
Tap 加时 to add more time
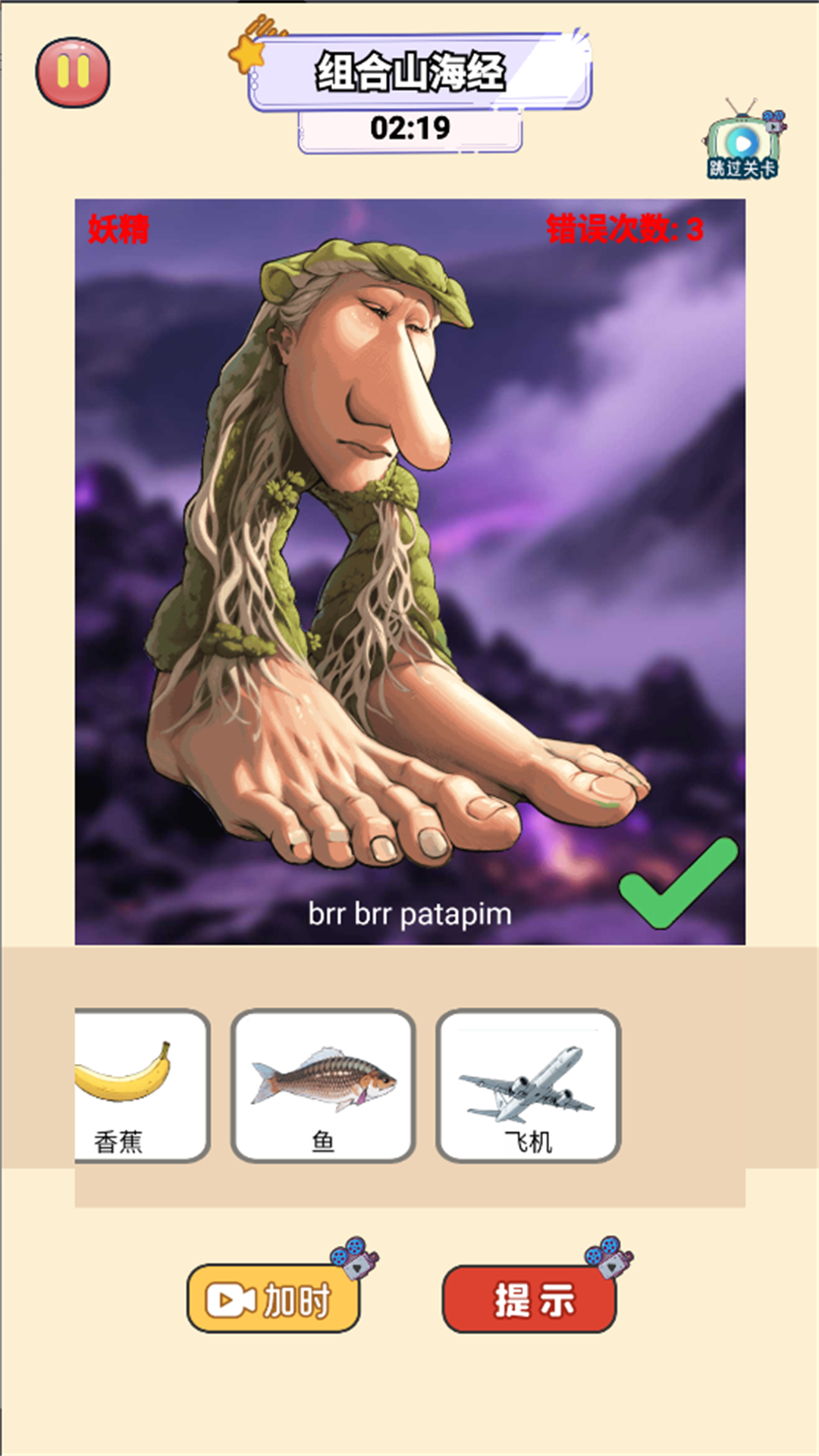pyautogui.click(x=274, y=1298)
